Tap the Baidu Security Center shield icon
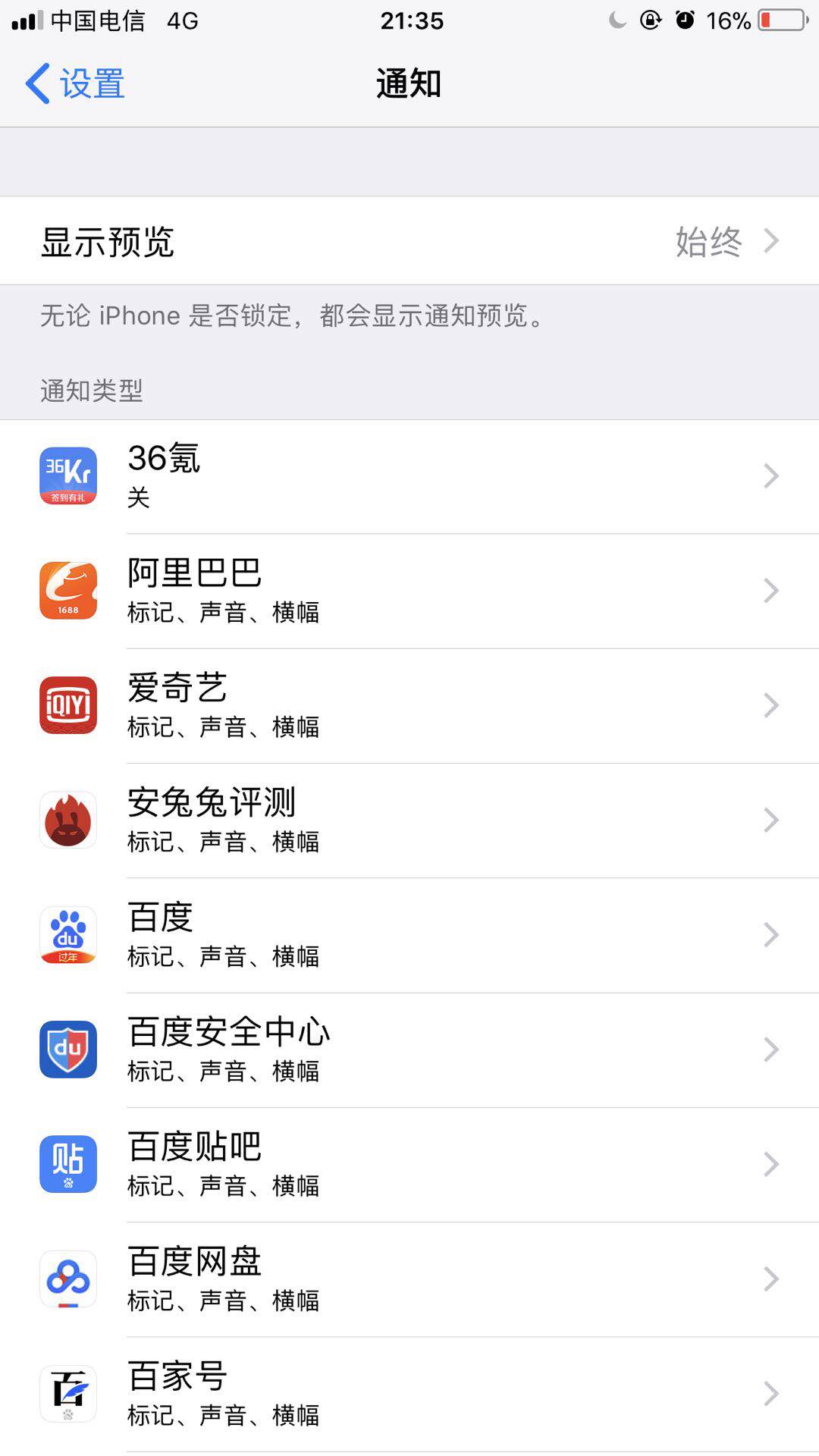Viewport: 819px width, 1456px height. click(x=67, y=1050)
